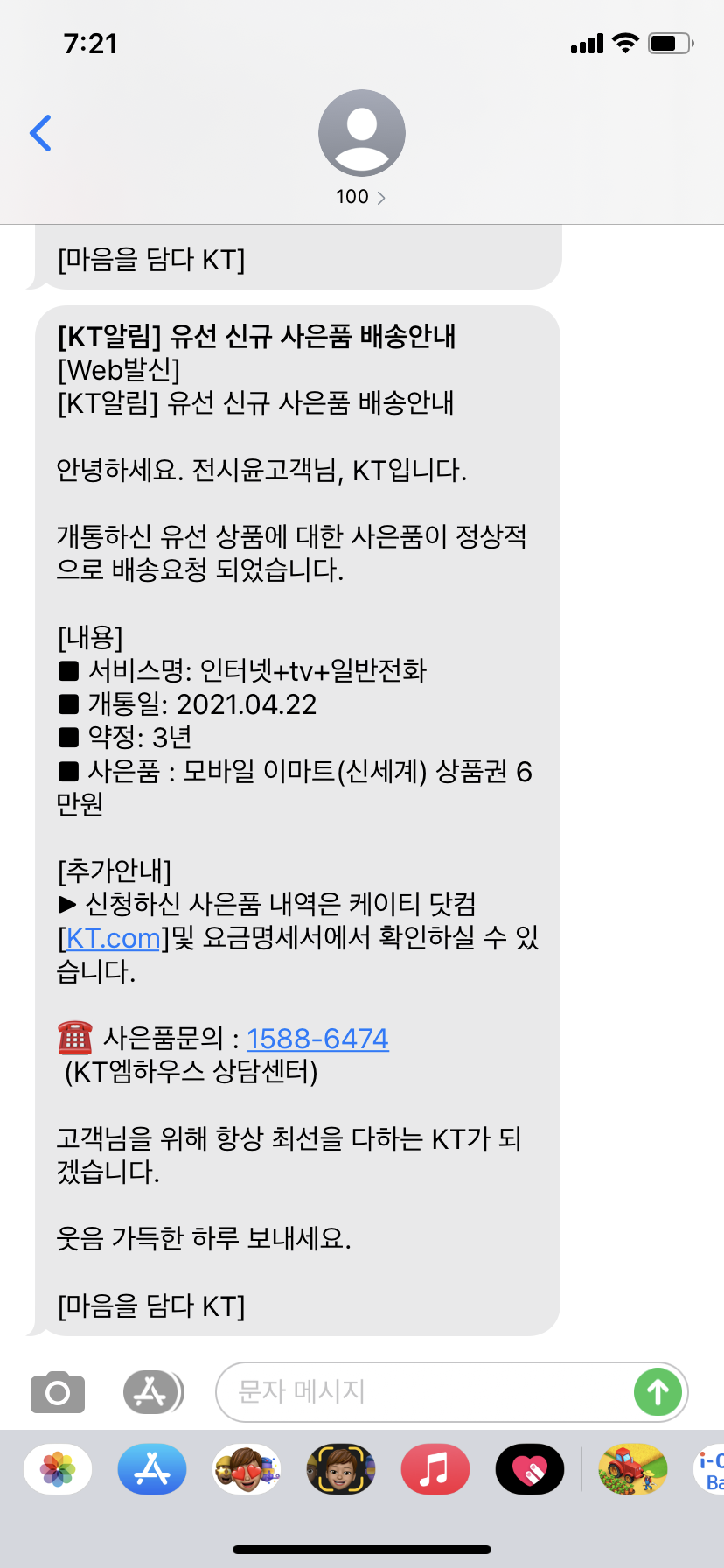The width and height of the screenshot is (724, 1568).
Task: Open the Photos iMessage app
Action: pos(58,1469)
